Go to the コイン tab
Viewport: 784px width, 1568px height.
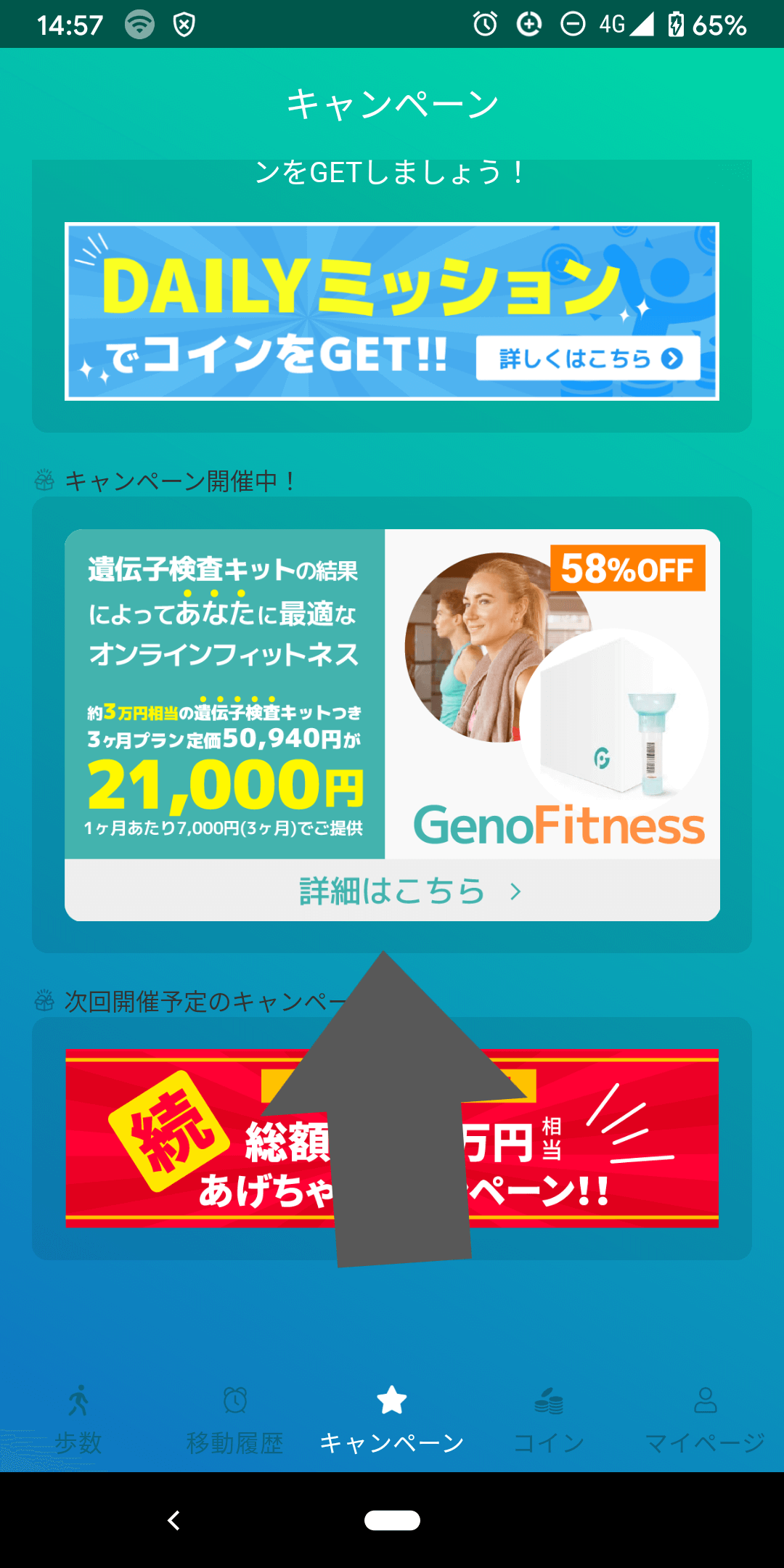click(x=549, y=1419)
